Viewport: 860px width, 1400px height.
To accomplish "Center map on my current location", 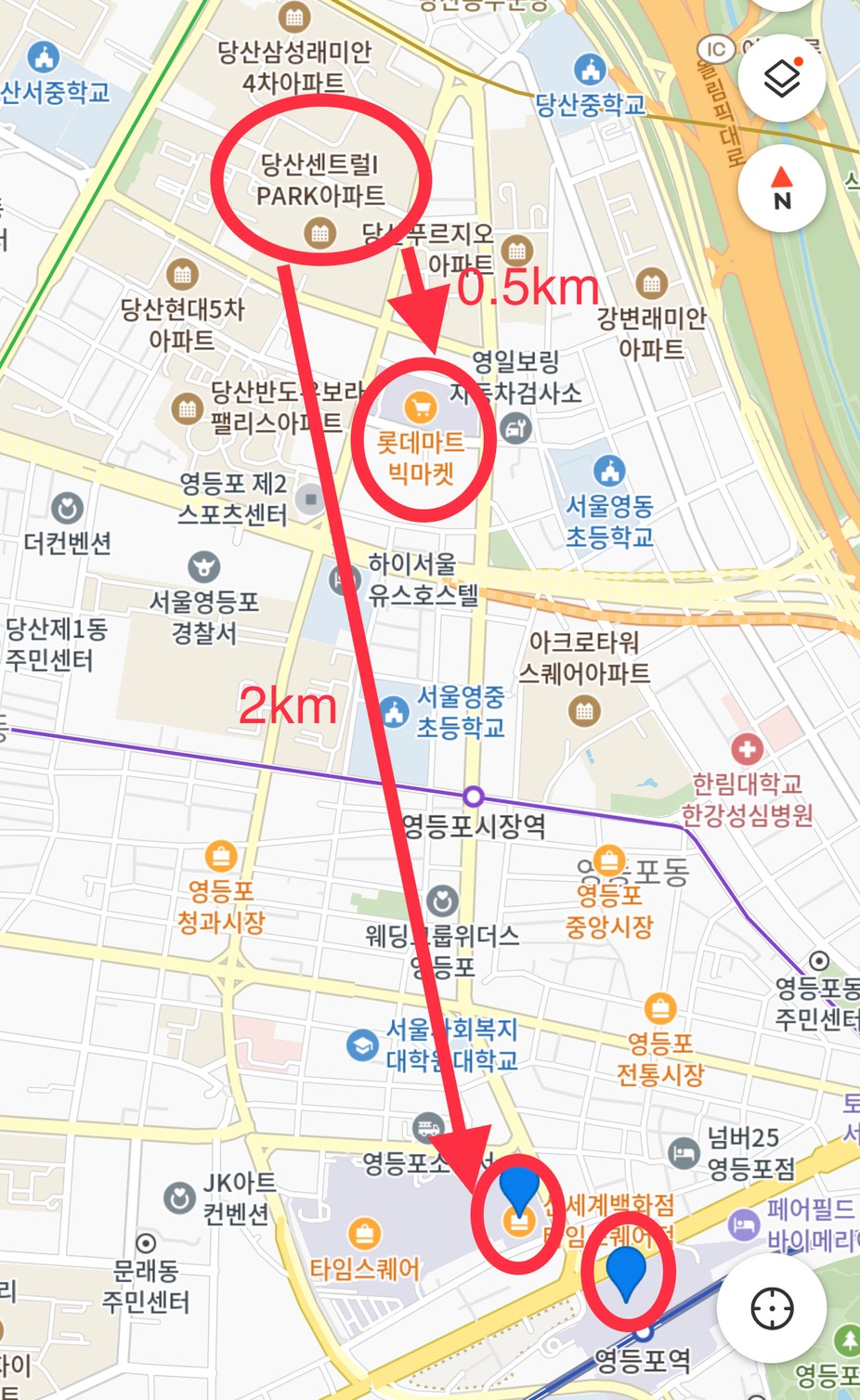I will tap(771, 1308).
